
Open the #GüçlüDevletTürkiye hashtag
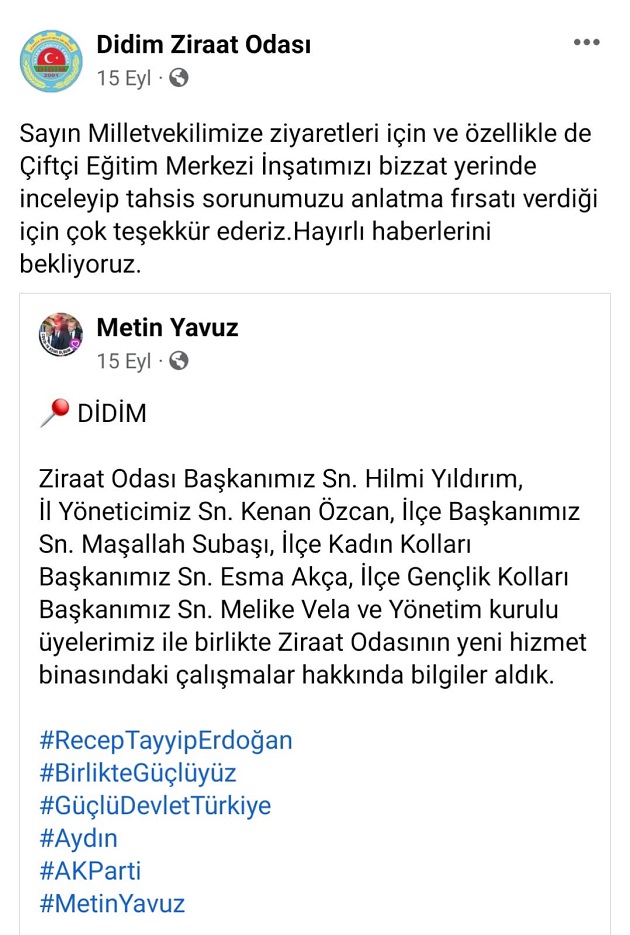pos(155,805)
